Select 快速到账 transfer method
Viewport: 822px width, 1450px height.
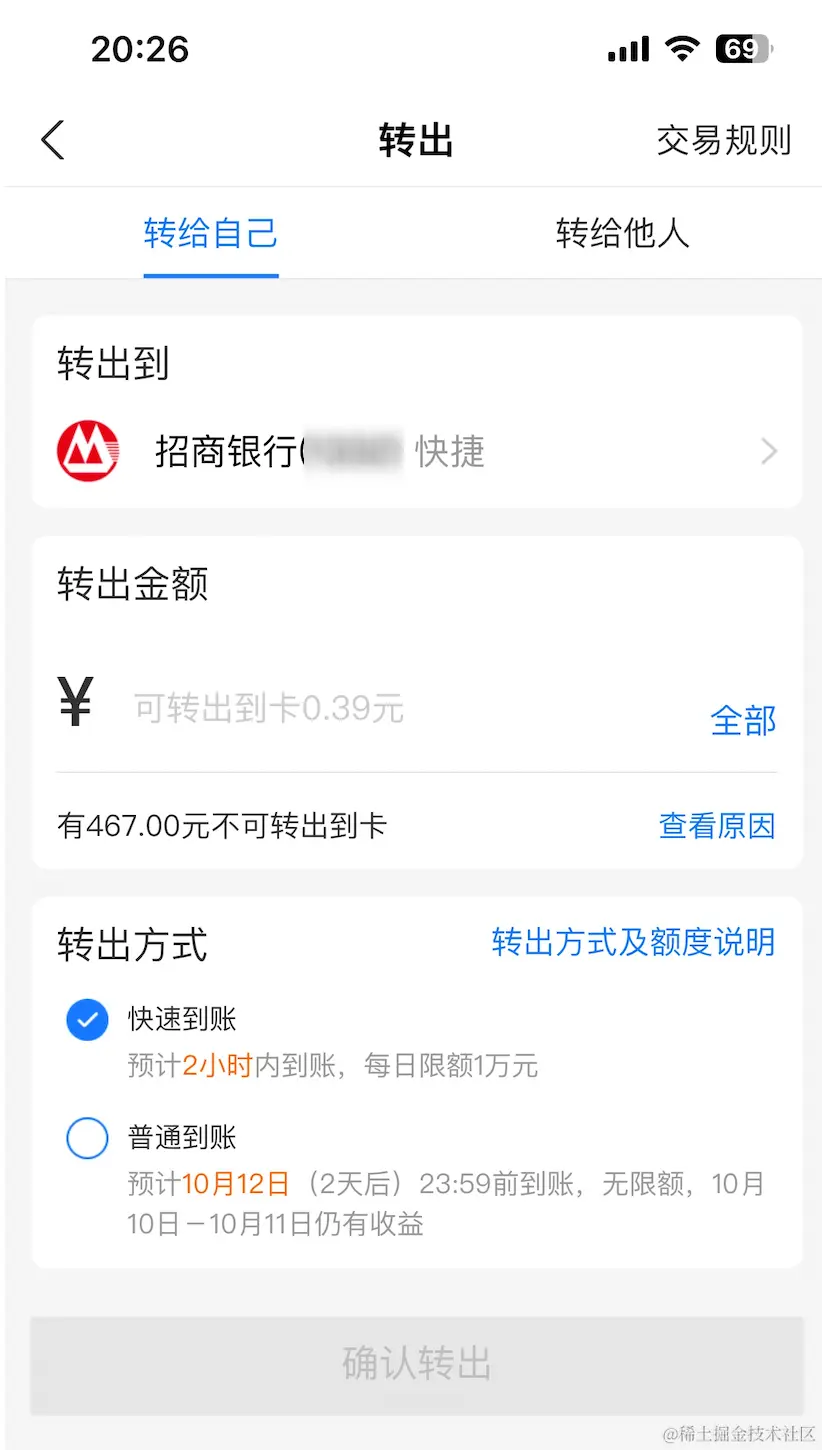pyautogui.click(x=87, y=1020)
